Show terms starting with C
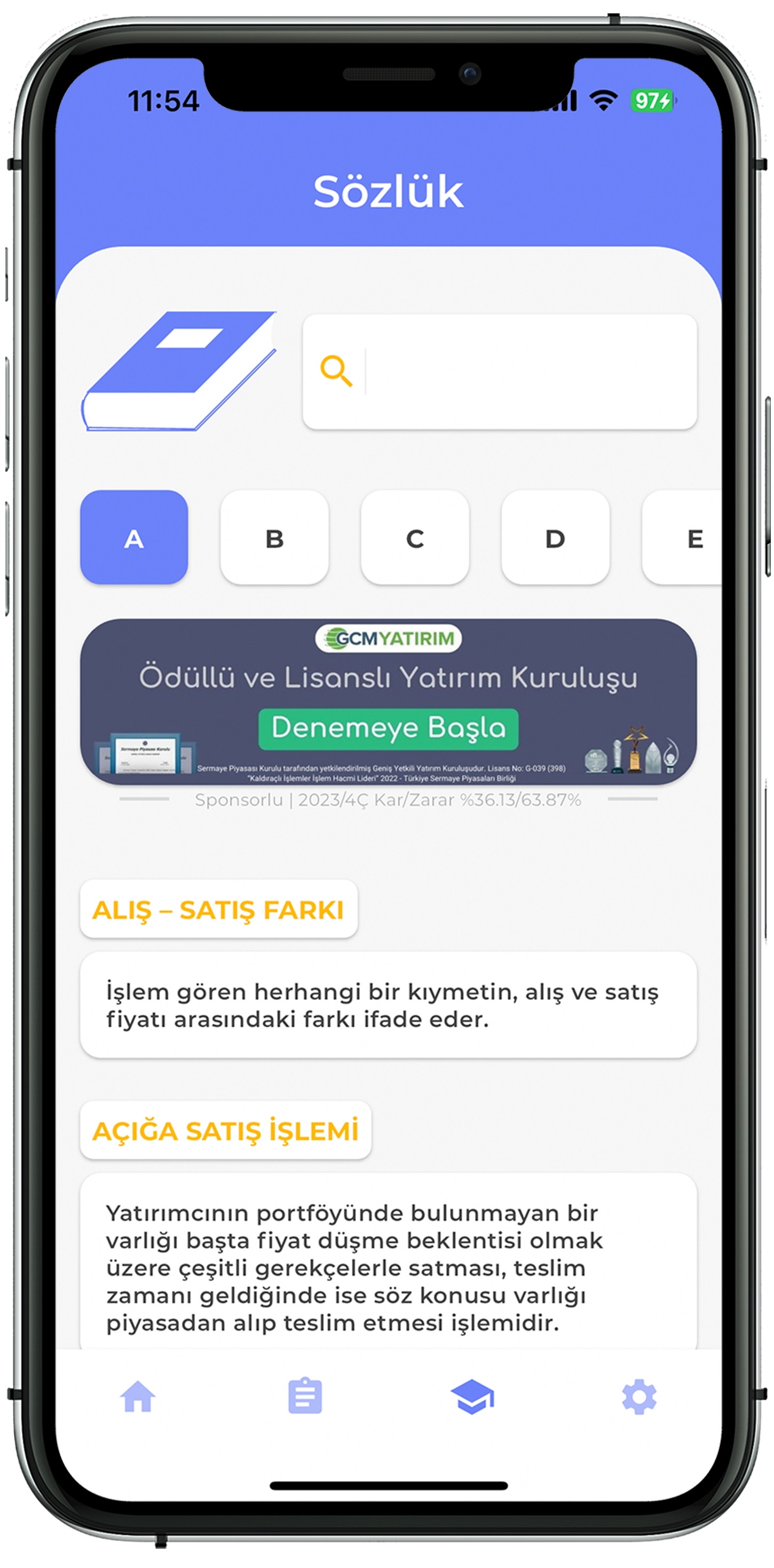 click(x=415, y=538)
